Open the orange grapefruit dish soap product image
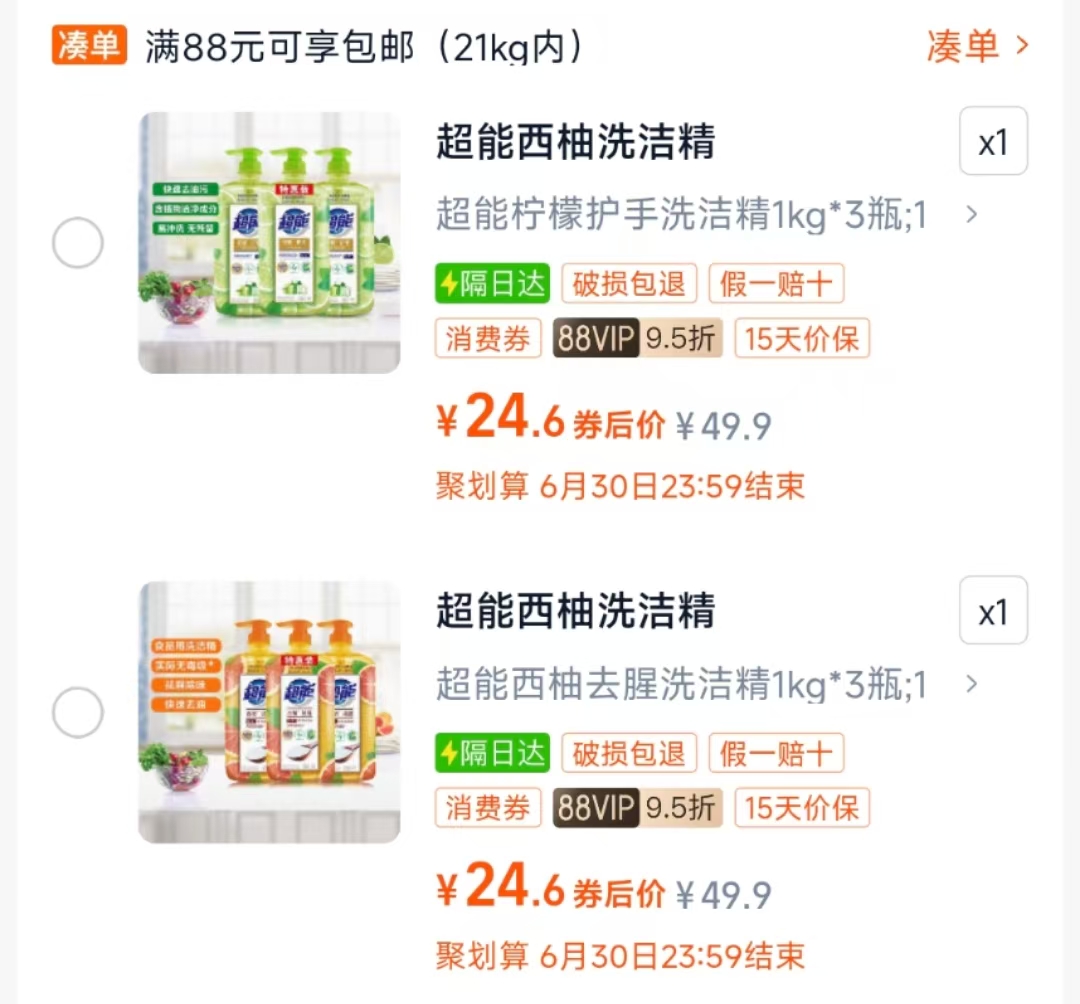Image resolution: width=1080 pixels, height=1004 pixels. click(269, 712)
